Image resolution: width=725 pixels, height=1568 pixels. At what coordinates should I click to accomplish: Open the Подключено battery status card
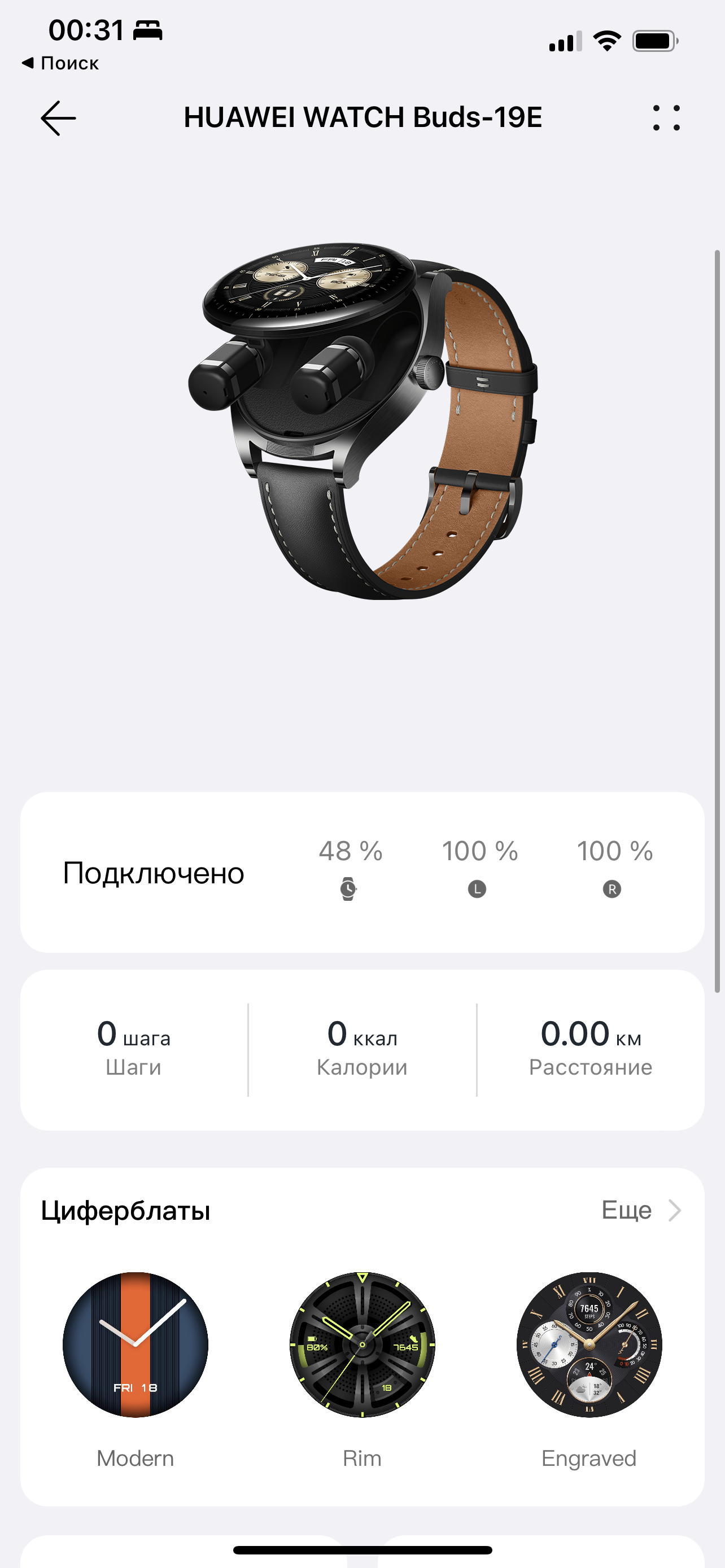(x=362, y=871)
